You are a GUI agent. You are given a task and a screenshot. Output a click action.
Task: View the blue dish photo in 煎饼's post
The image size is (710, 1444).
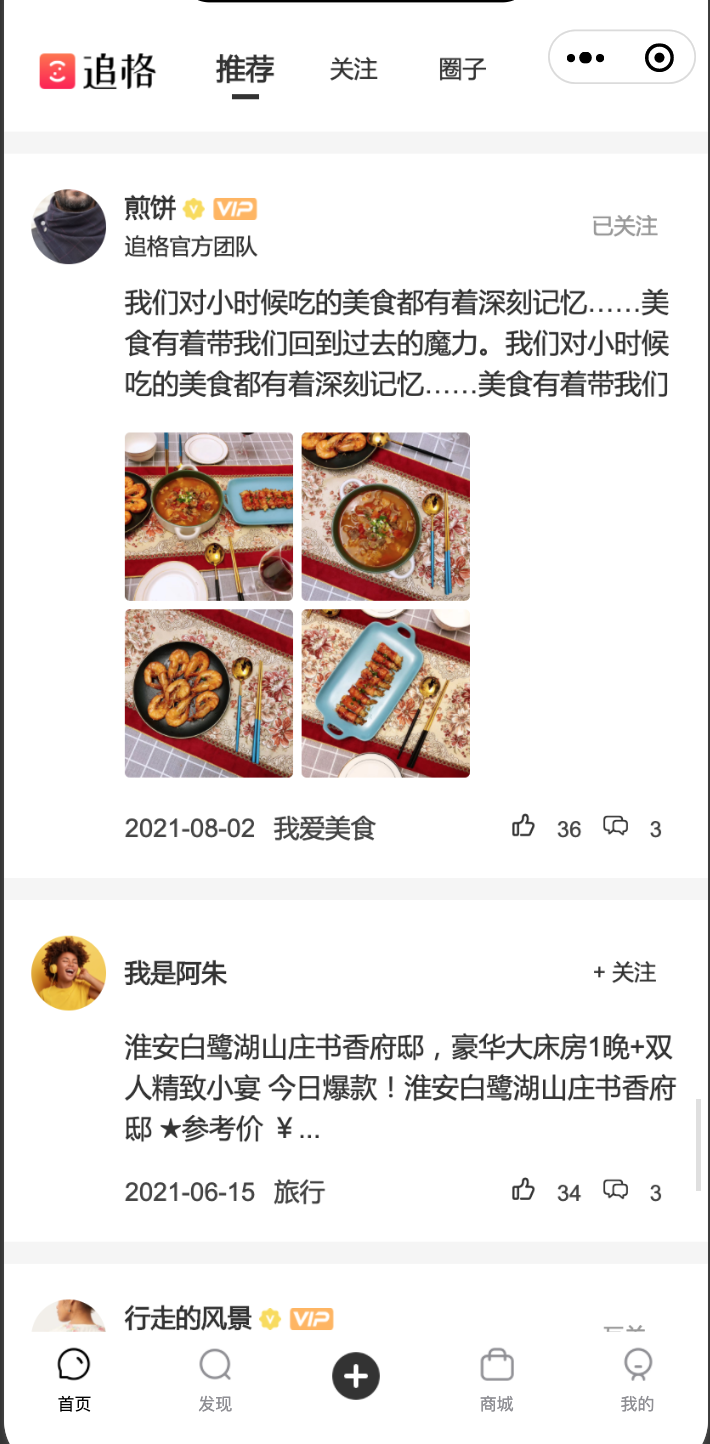coord(385,693)
